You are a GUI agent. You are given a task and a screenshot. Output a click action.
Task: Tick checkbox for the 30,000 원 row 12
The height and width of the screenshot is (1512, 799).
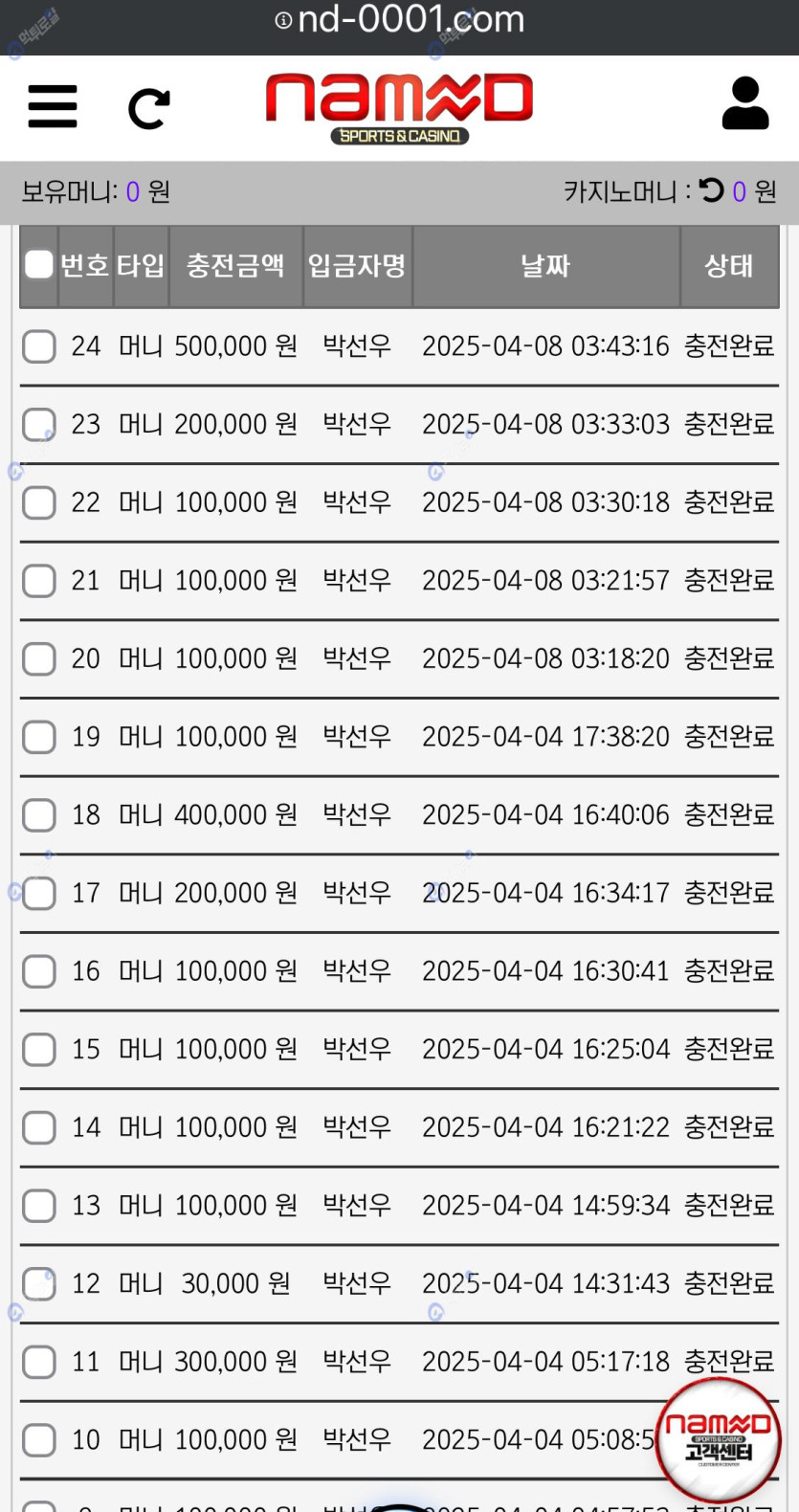click(39, 1284)
